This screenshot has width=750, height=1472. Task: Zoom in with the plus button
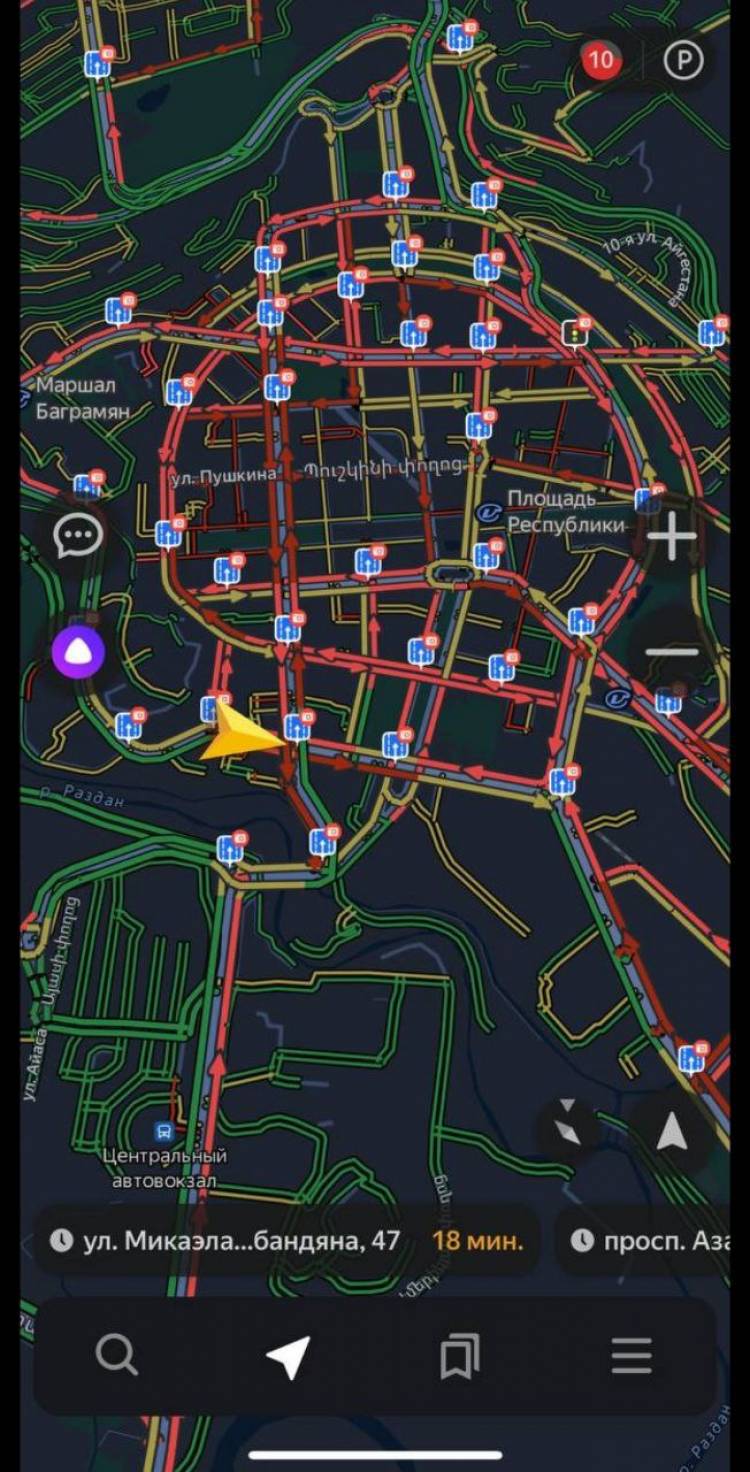pos(673,539)
